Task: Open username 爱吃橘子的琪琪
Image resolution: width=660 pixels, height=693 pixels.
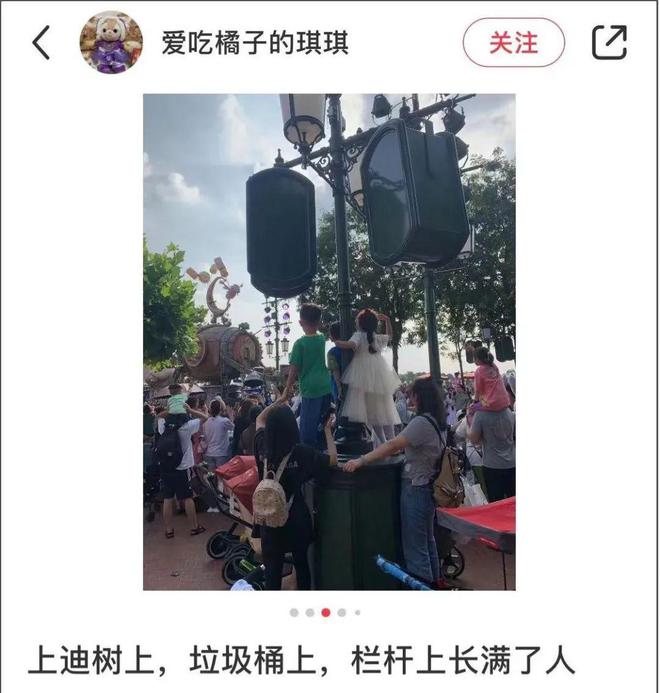Action: point(255,44)
